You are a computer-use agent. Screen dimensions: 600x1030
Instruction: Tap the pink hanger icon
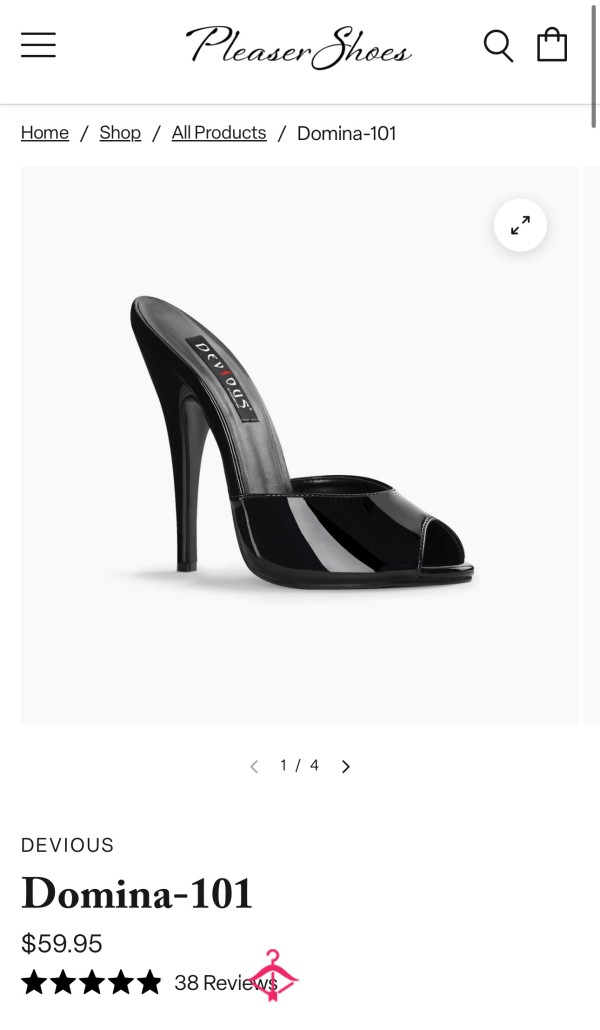click(x=273, y=975)
